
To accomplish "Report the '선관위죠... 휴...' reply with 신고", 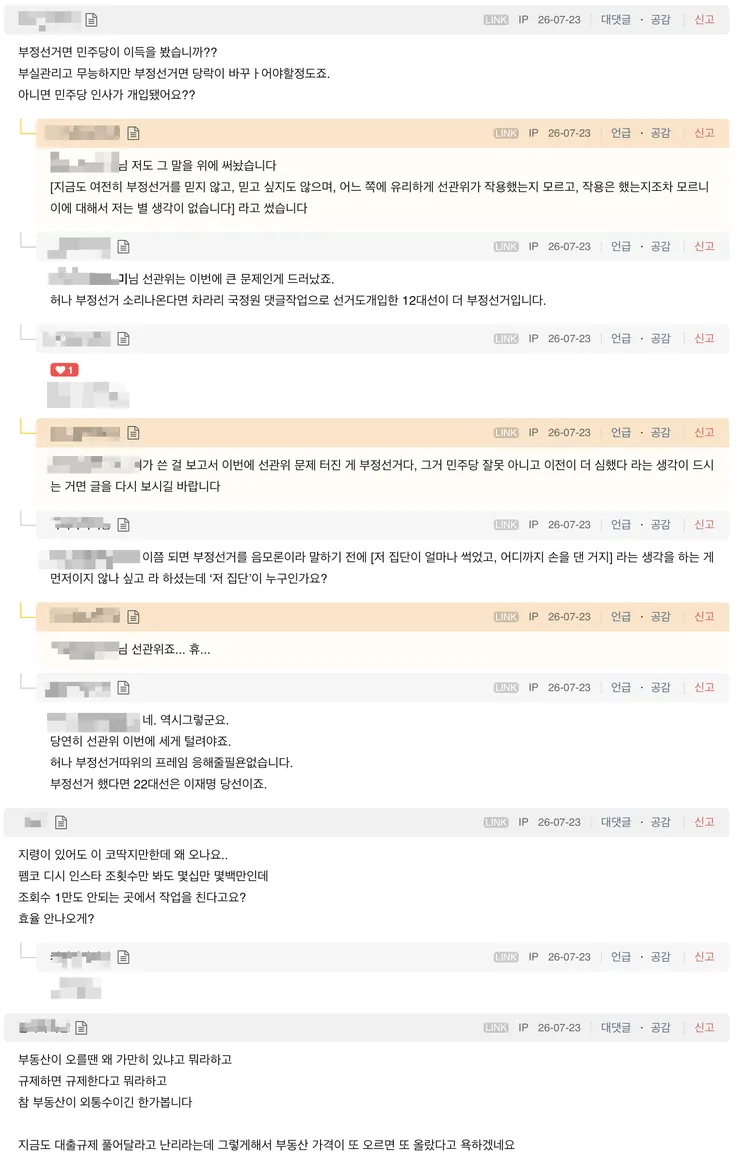I will 704,617.
